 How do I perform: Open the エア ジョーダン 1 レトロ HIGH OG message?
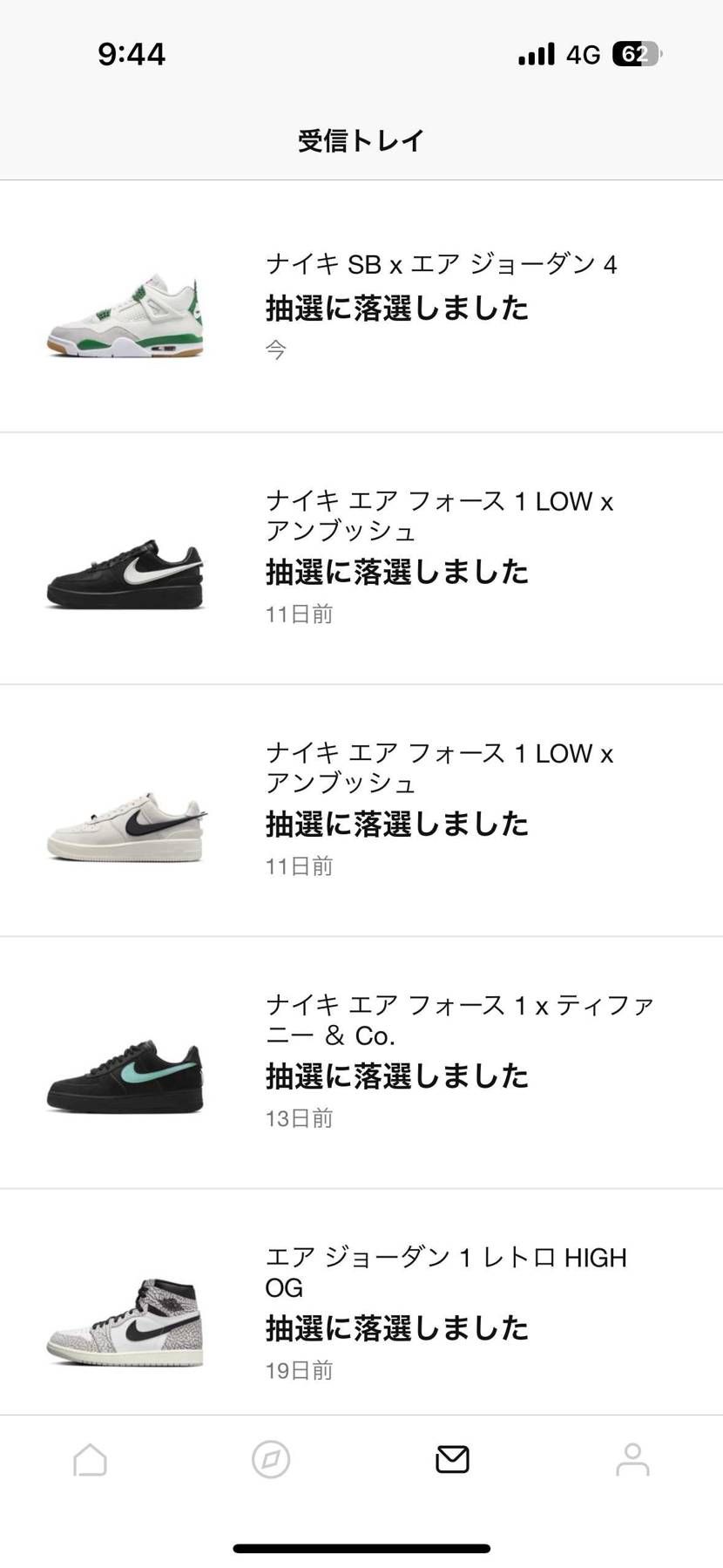[396, 1313]
